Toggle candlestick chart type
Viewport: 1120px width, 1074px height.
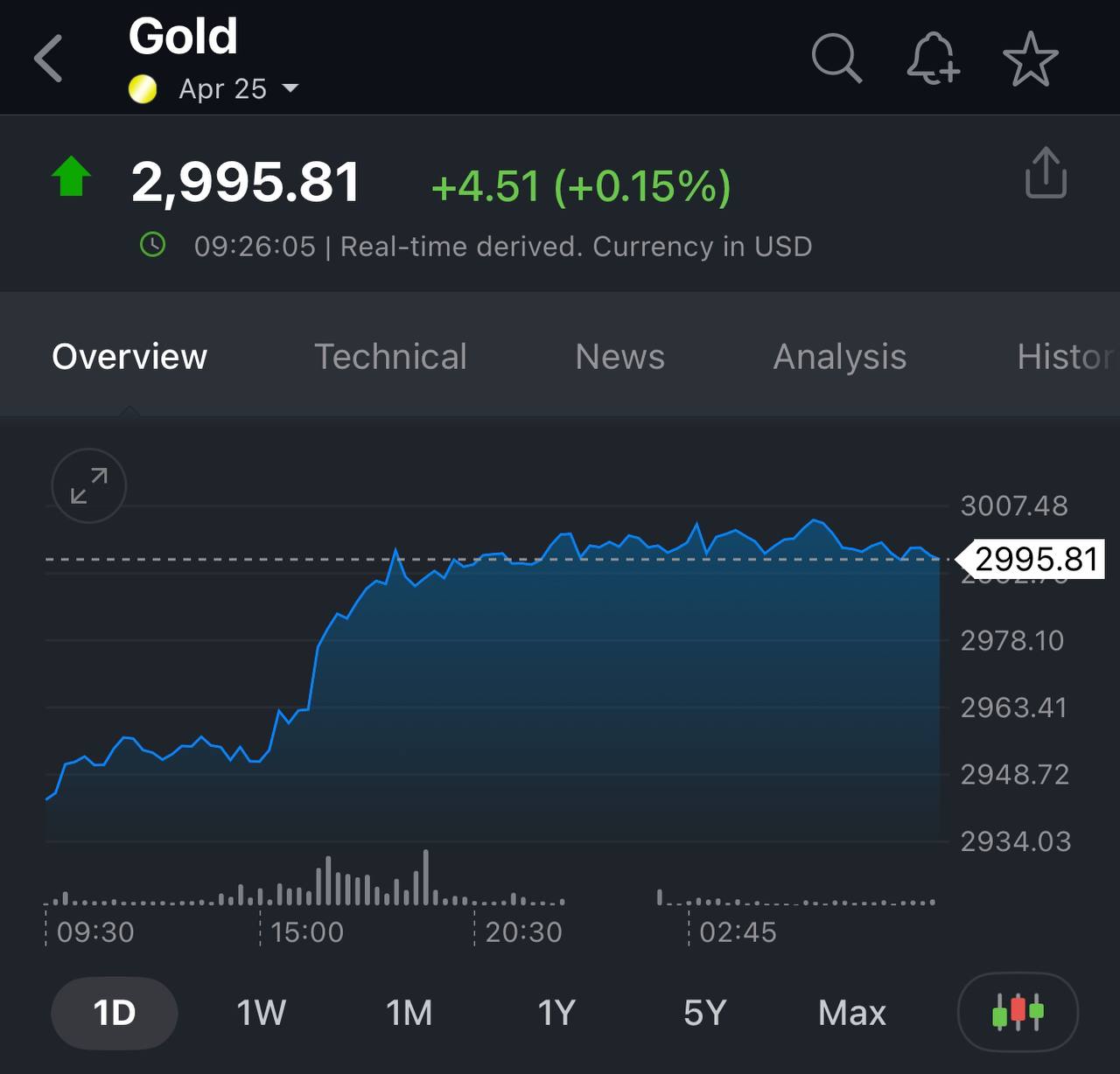click(x=1018, y=1012)
